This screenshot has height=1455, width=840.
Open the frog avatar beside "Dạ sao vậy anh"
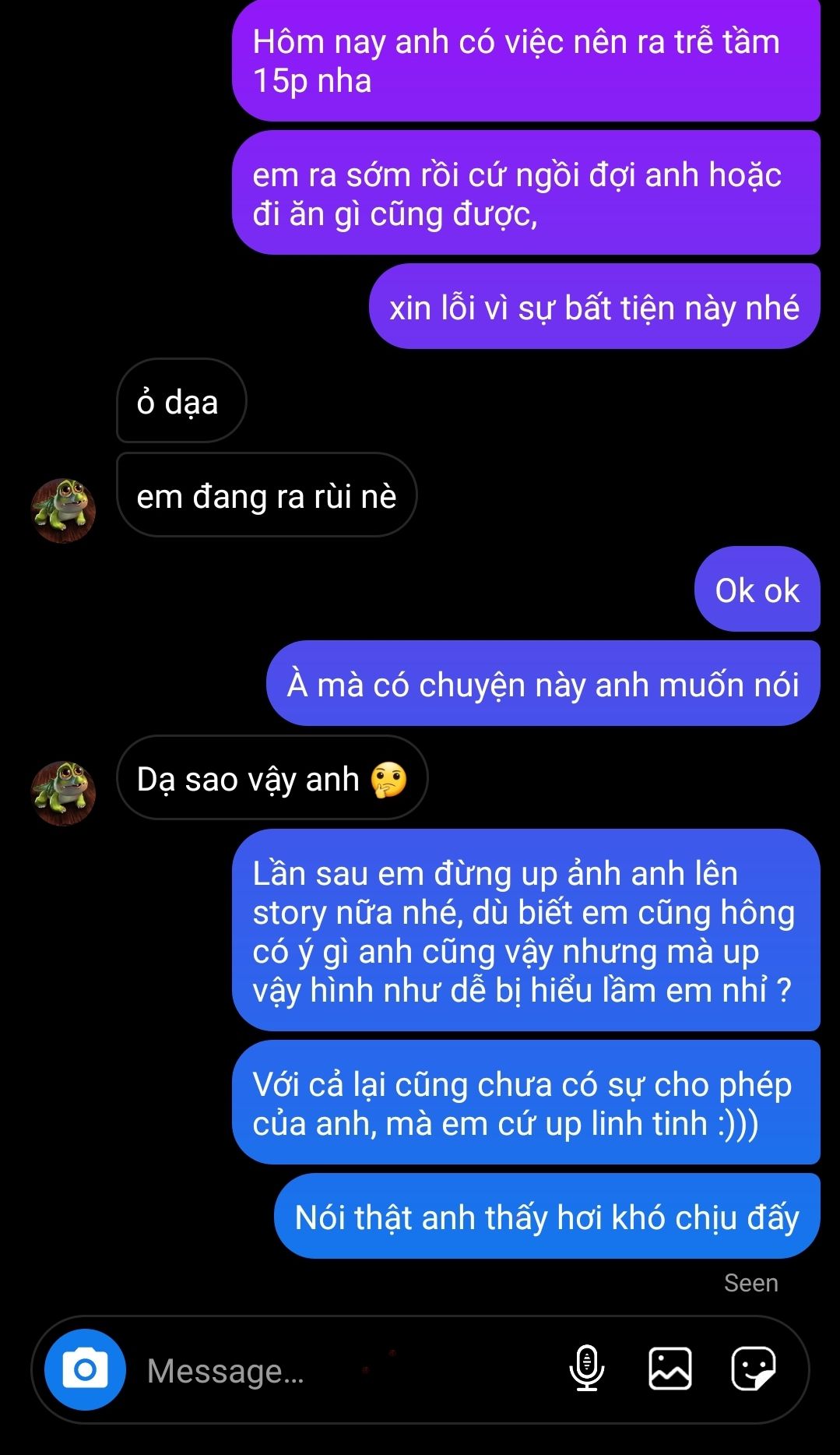63,793
